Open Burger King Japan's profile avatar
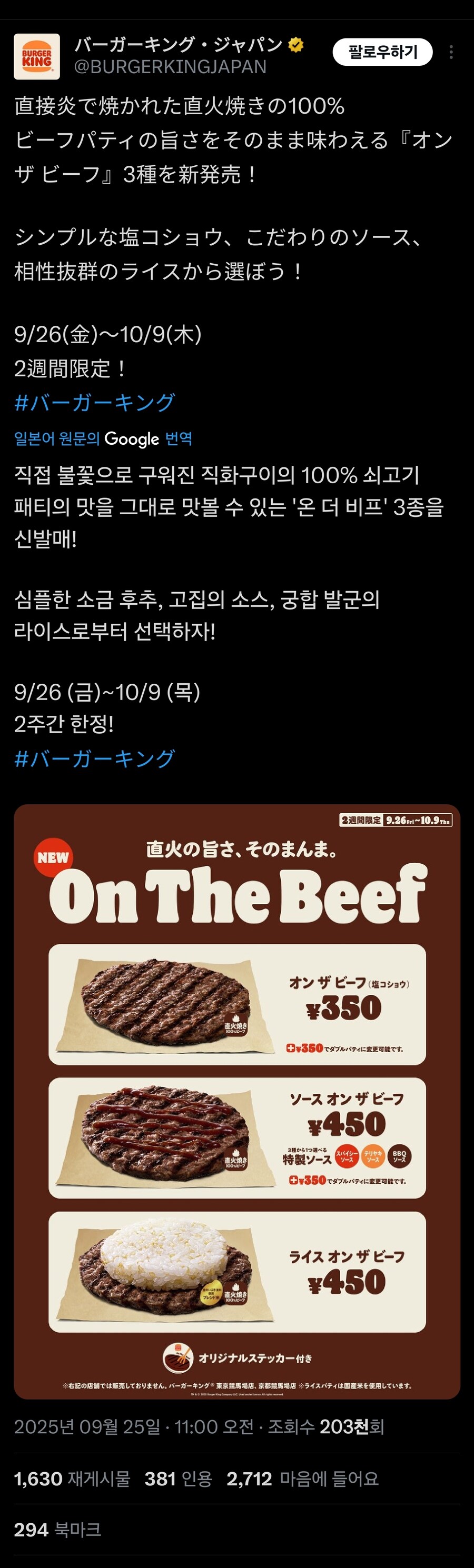This screenshot has width=474, height=1568. [x=36, y=57]
